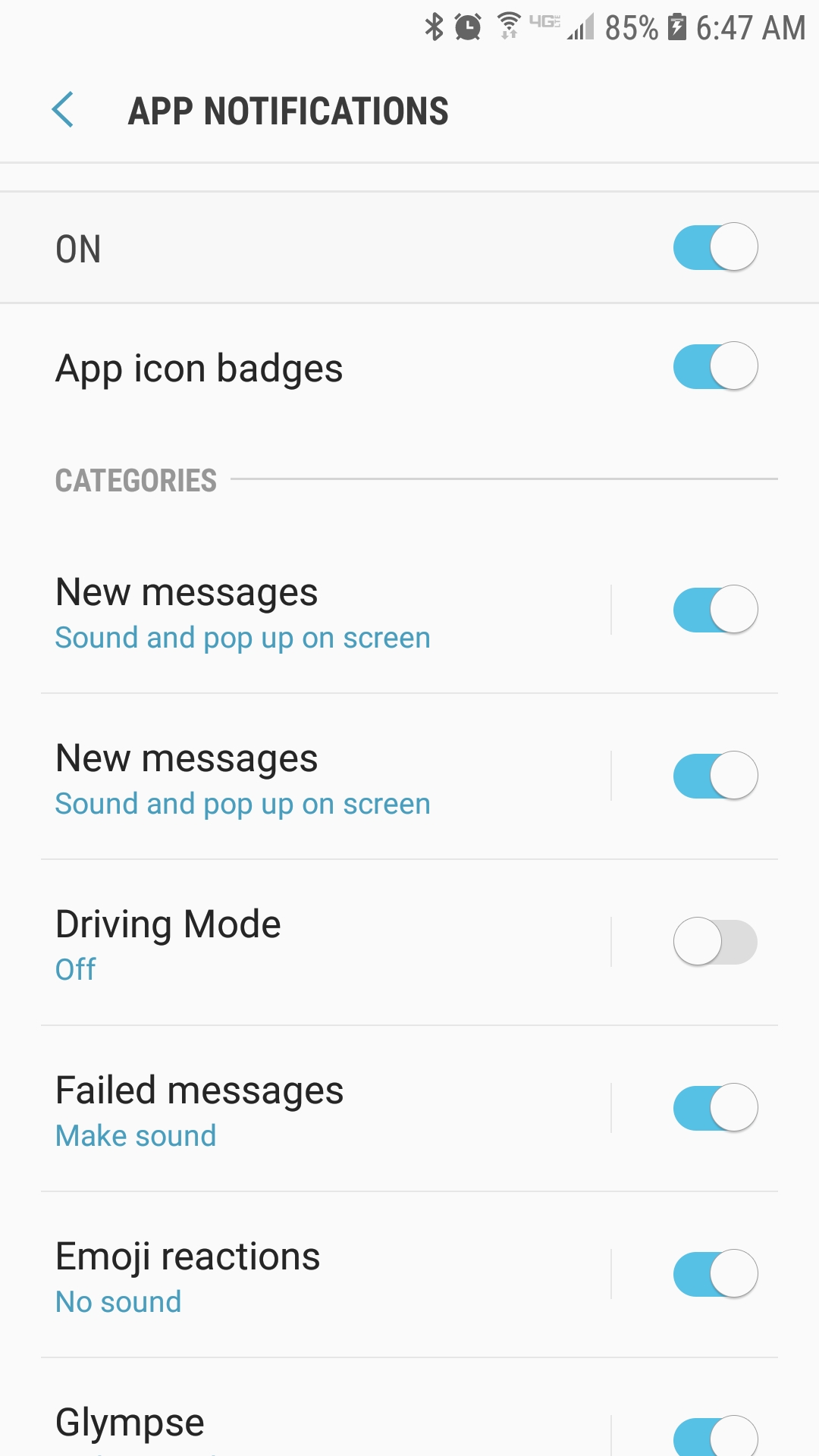Screen dimensions: 819x1456
Task: Enable the Driving Mode notification toggle
Action: (x=714, y=940)
